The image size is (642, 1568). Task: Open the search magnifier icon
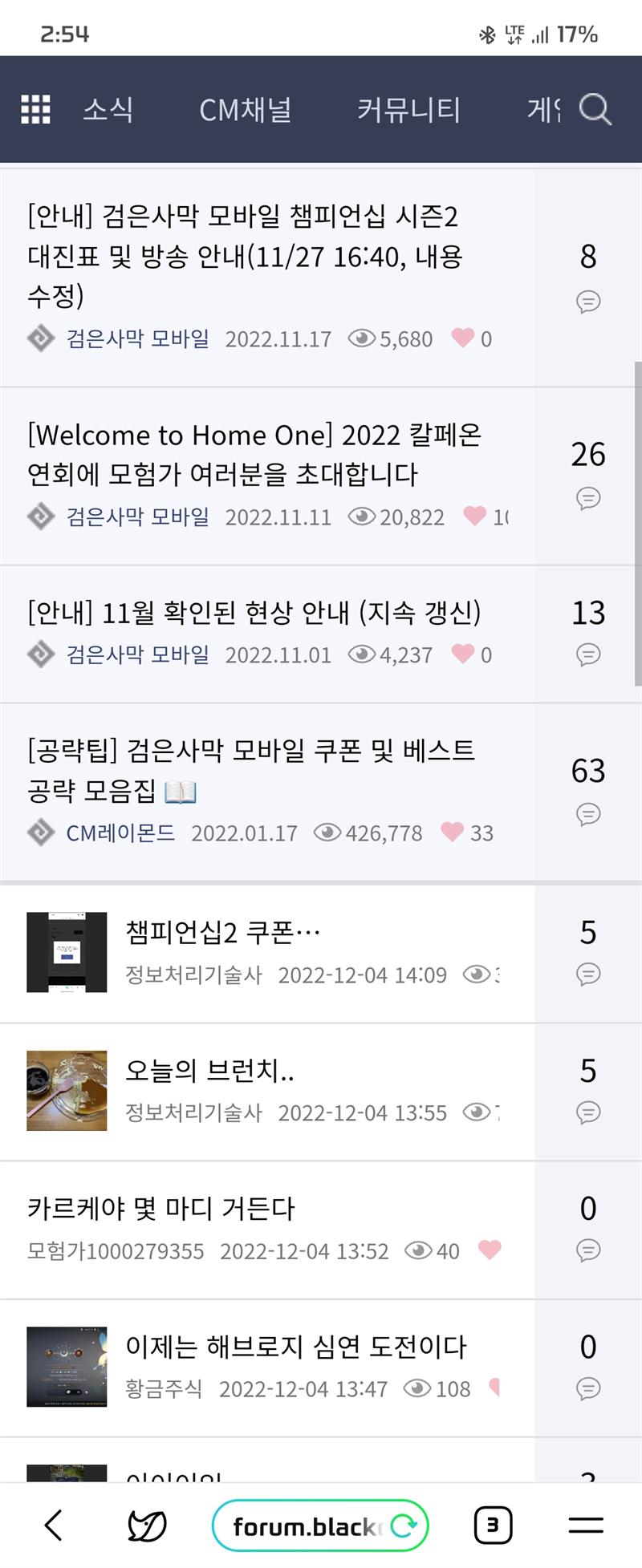(x=595, y=109)
